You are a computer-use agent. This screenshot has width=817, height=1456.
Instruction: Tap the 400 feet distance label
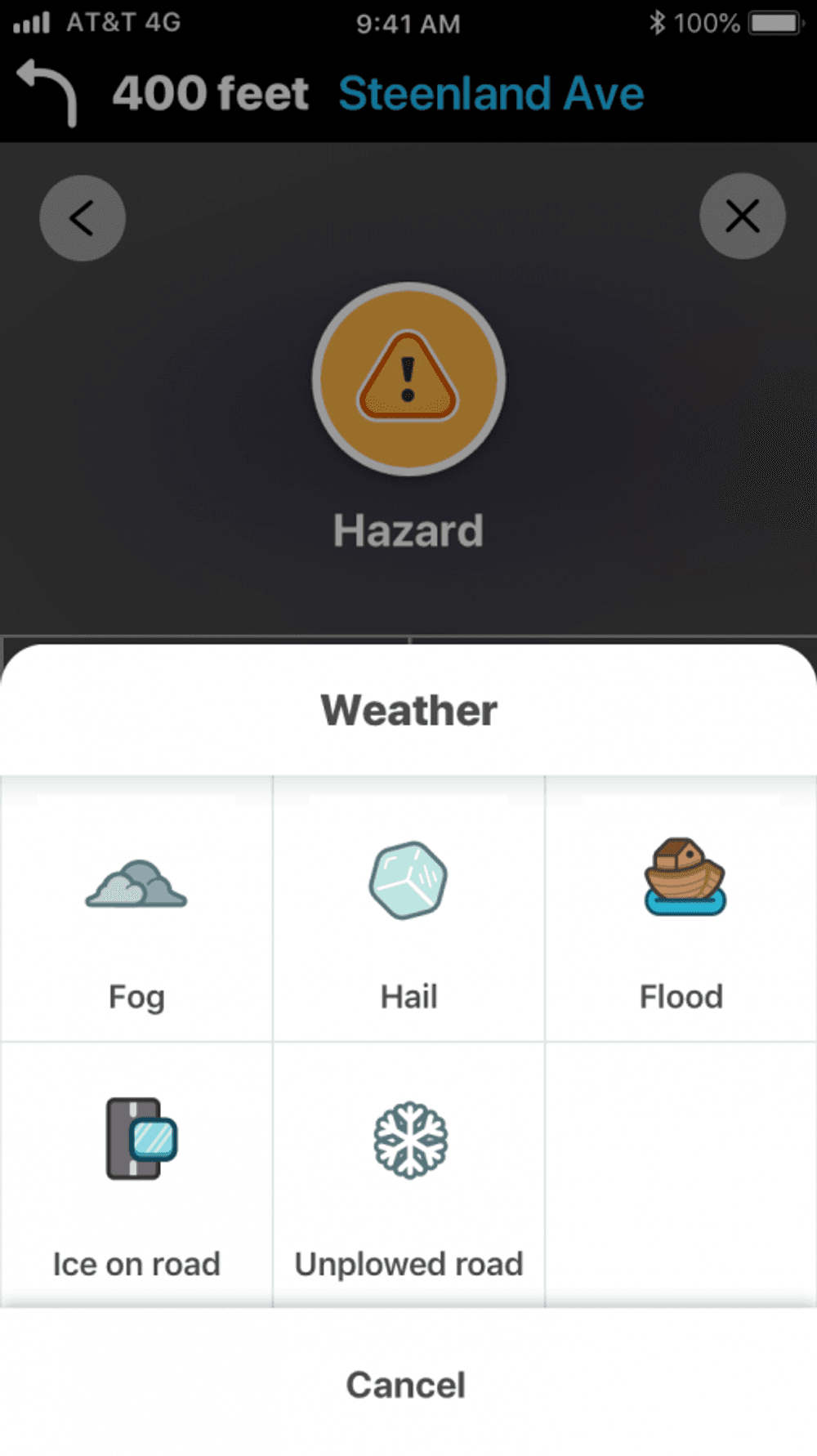(x=212, y=92)
